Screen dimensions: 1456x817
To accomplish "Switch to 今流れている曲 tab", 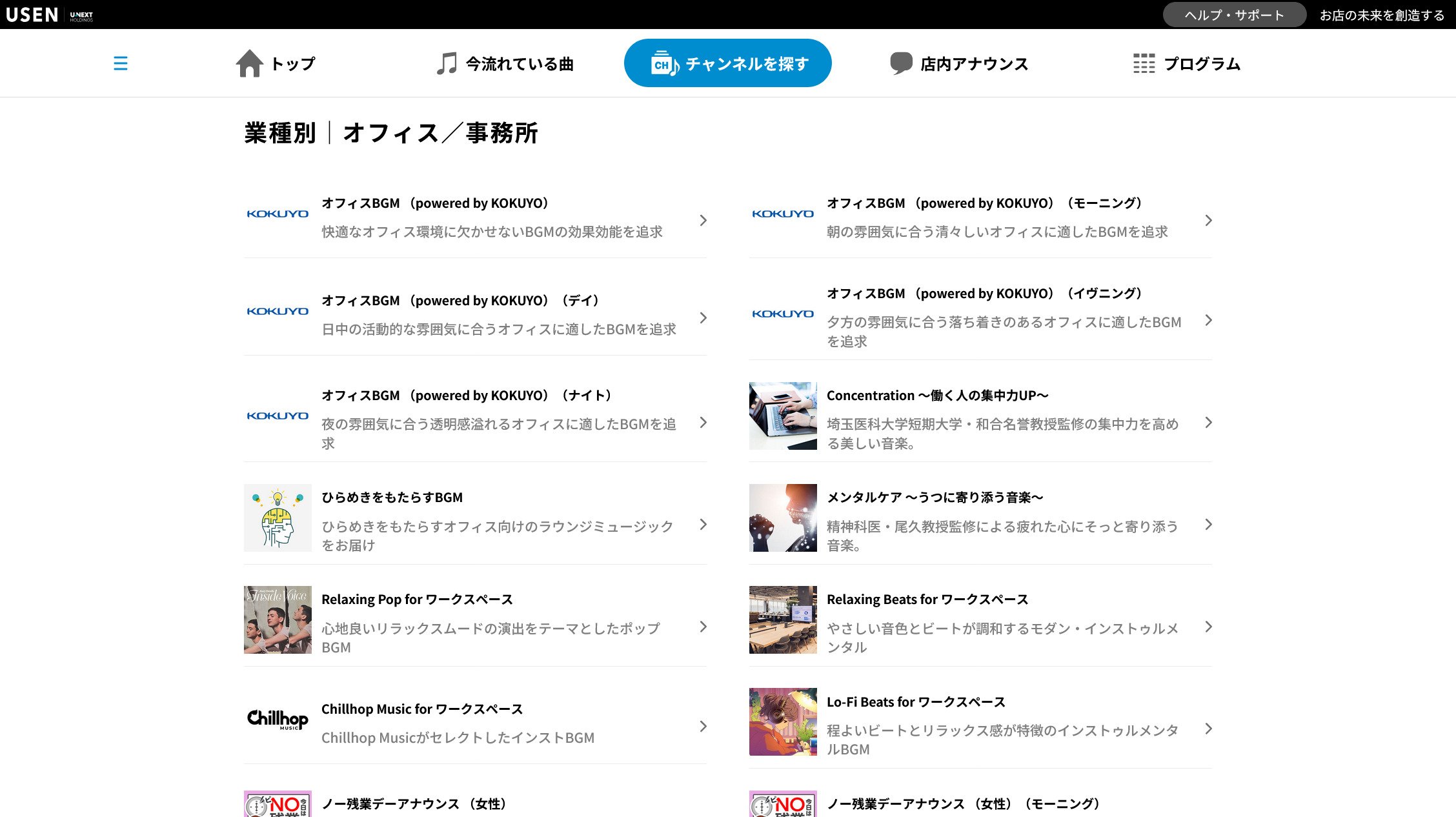I will [x=505, y=63].
